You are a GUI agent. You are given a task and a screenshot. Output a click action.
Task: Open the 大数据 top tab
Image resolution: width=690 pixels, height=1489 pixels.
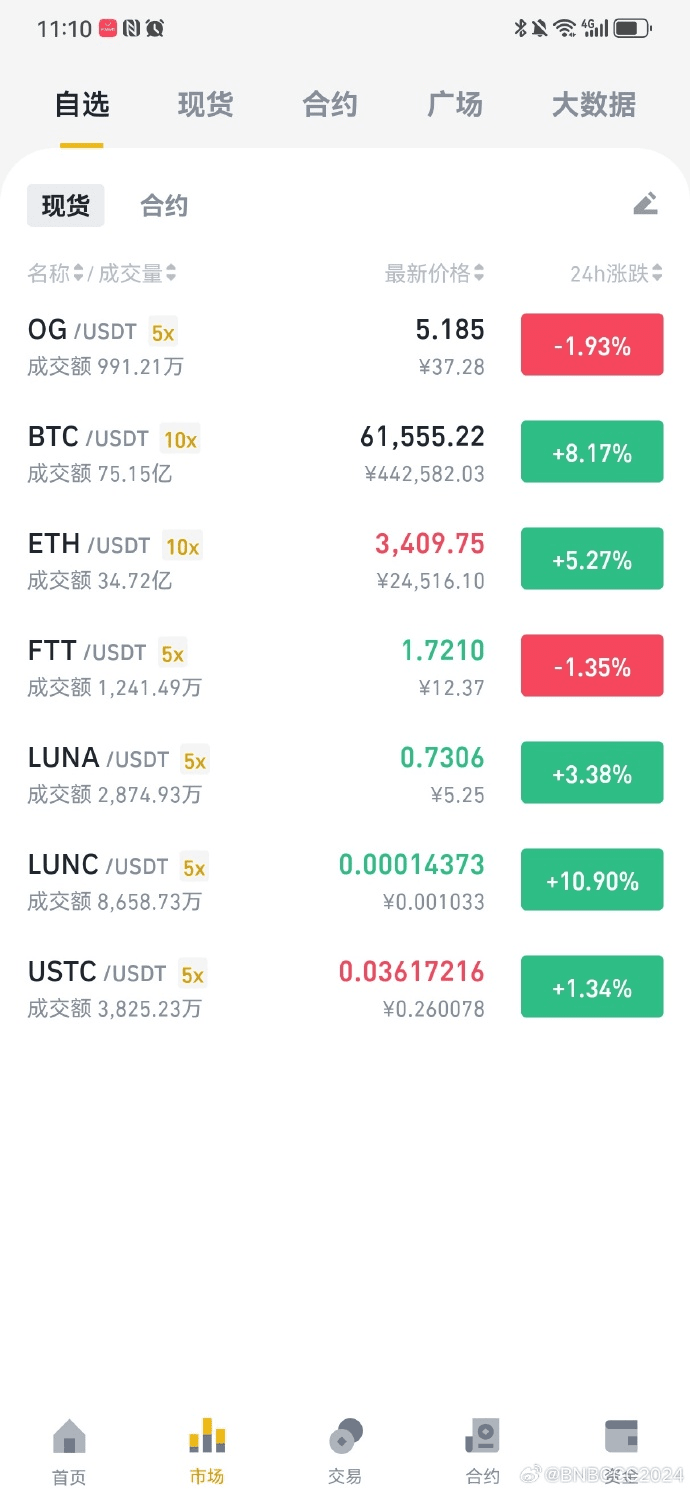click(594, 105)
